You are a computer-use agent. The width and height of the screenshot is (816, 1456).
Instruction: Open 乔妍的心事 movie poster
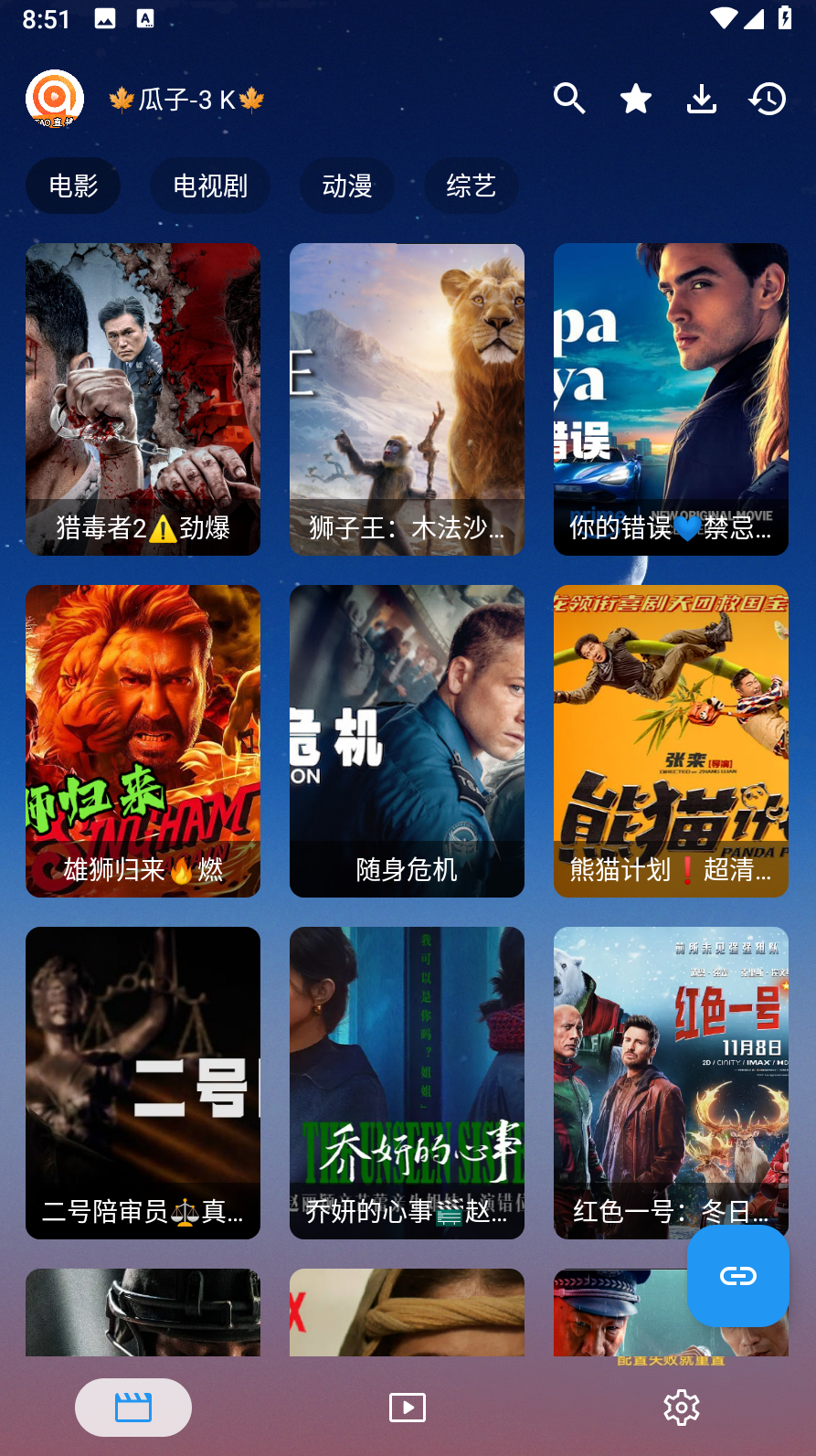tap(407, 1083)
